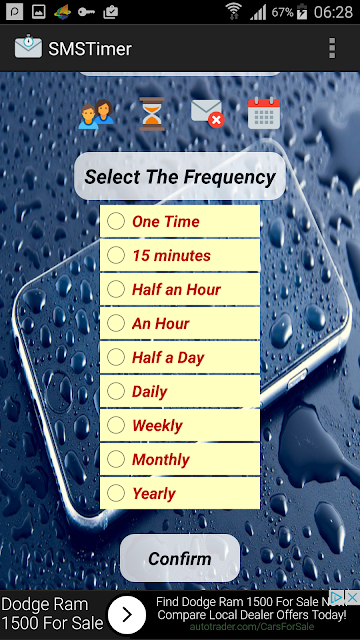Choose the Daily option
The image size is (360, 640).
point(180,391)
